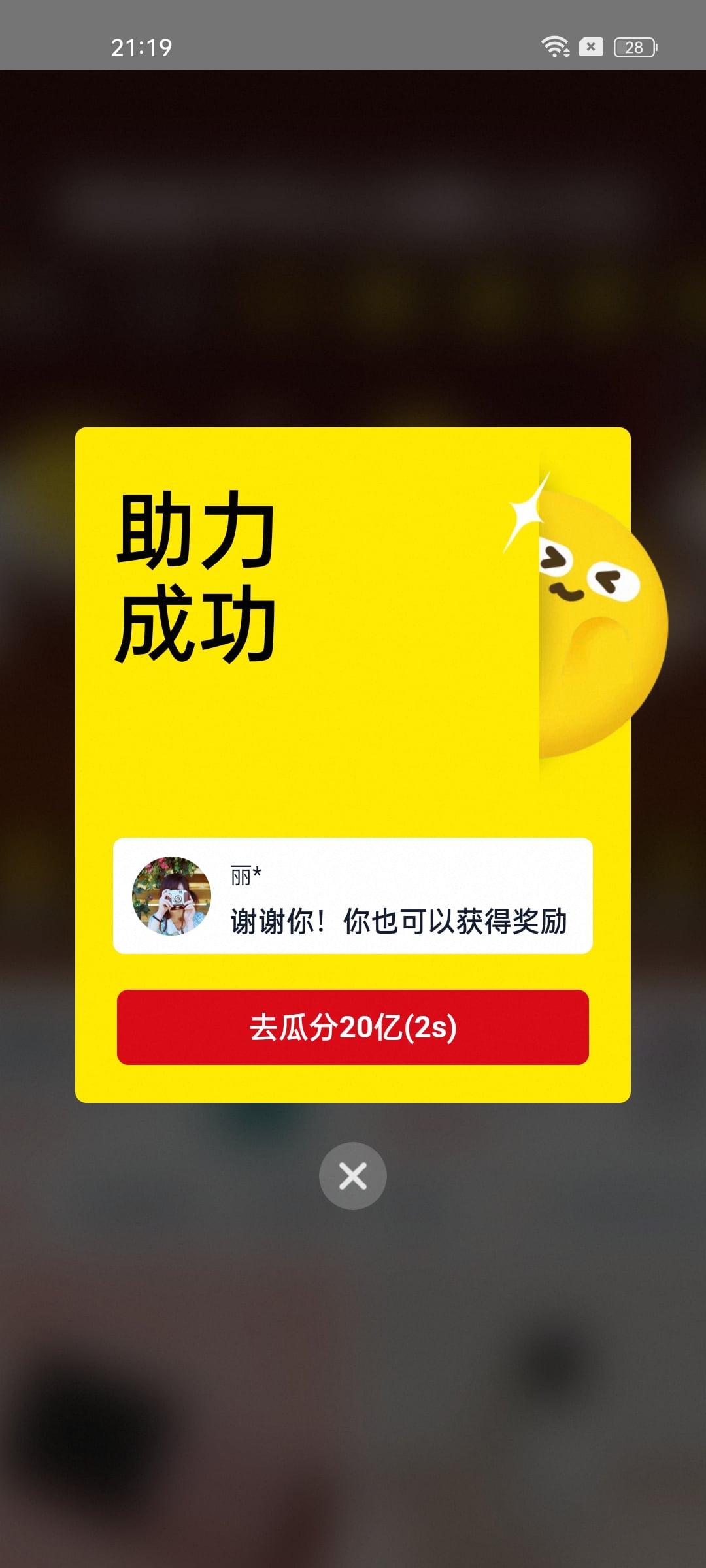Tap the red 去瓜分20亿 button
Screen dimensions: 706x1568
pyautogui.click(x=353, y=1027)
